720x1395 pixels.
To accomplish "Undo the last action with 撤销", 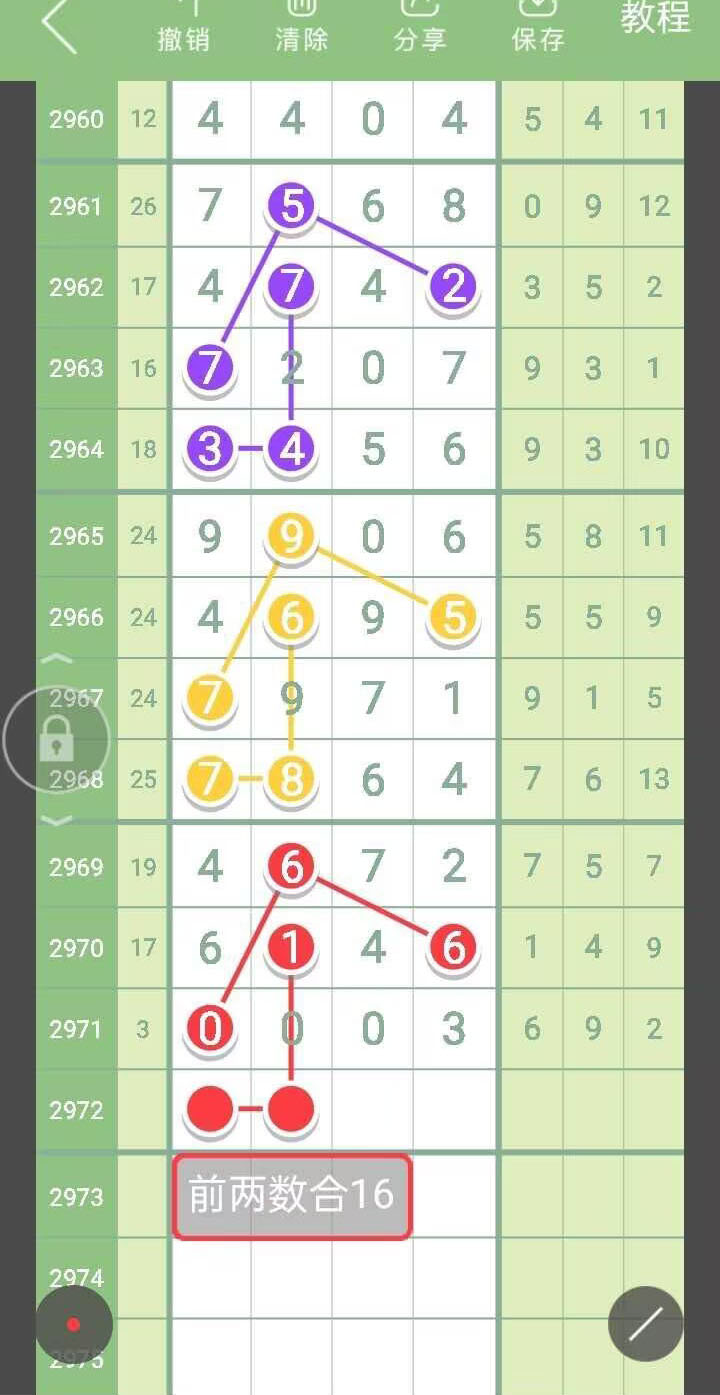I will point(182,27).
